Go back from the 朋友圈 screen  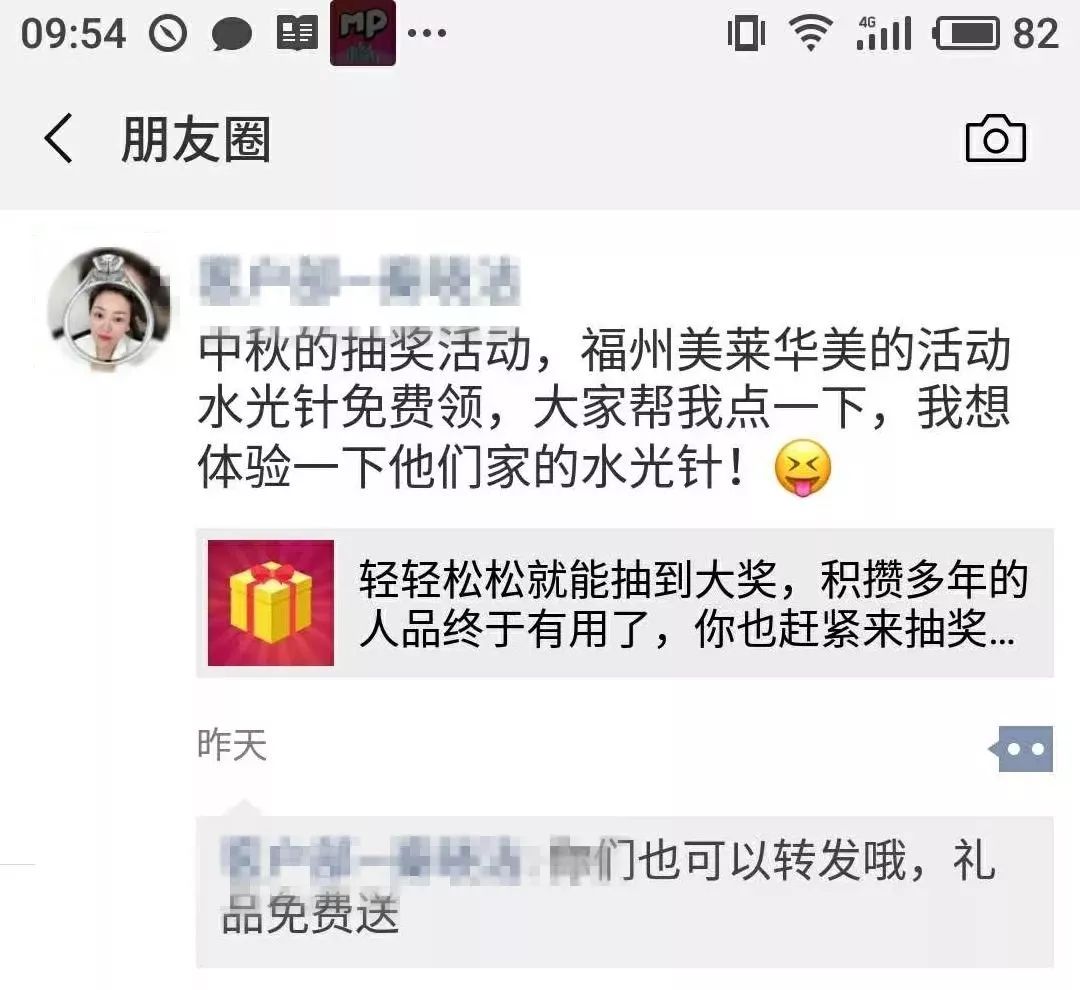coord(58,139)
